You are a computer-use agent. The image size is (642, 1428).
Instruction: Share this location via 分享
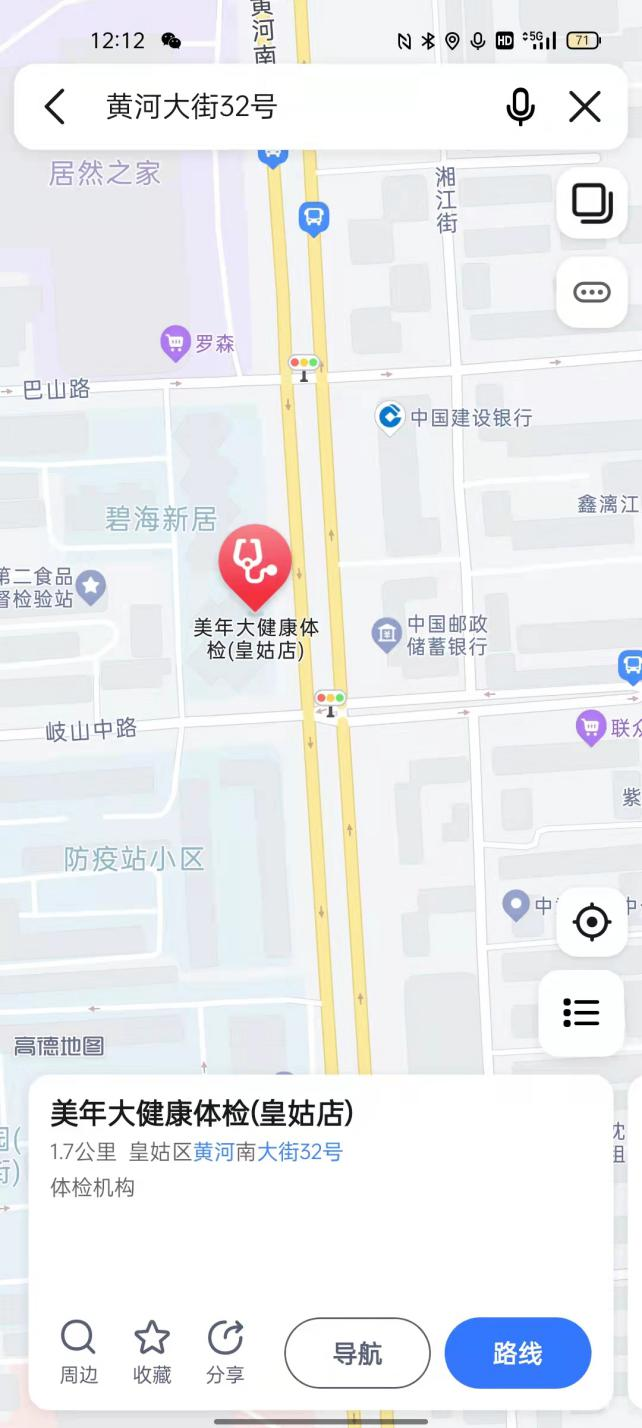(226, 1352)
